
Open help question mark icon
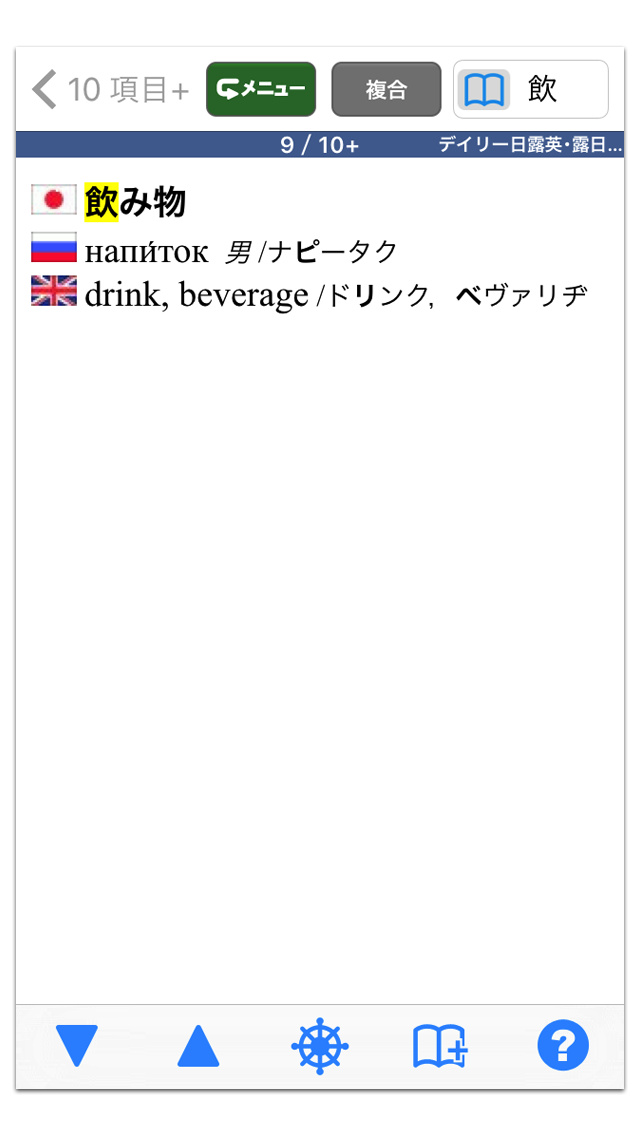pyautogui.click(x=563, y=1046)
